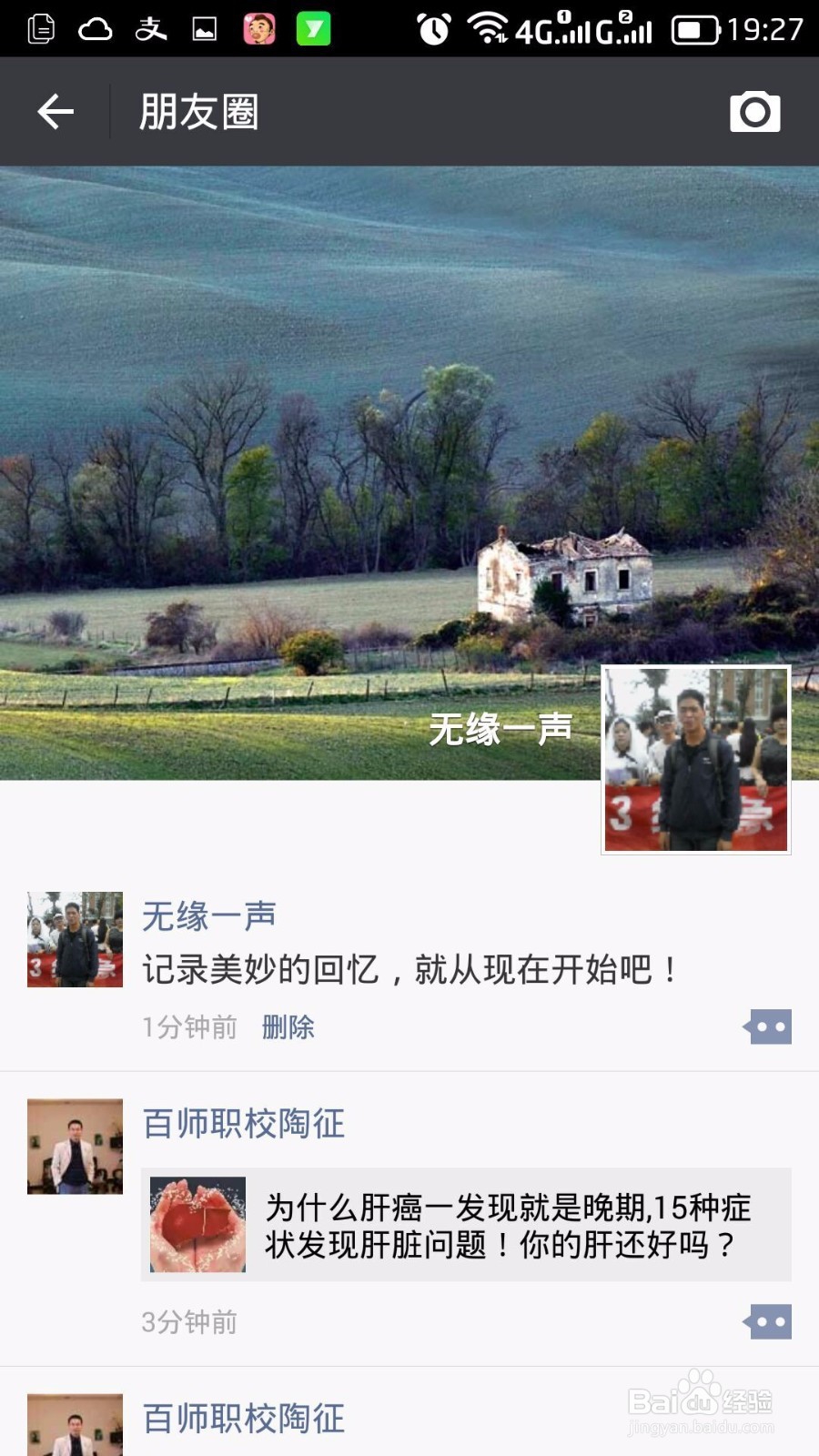Tap 百师职校陶征's avatar on the article post
This screenshot has height=1456, width=819.
point(74,1146)
